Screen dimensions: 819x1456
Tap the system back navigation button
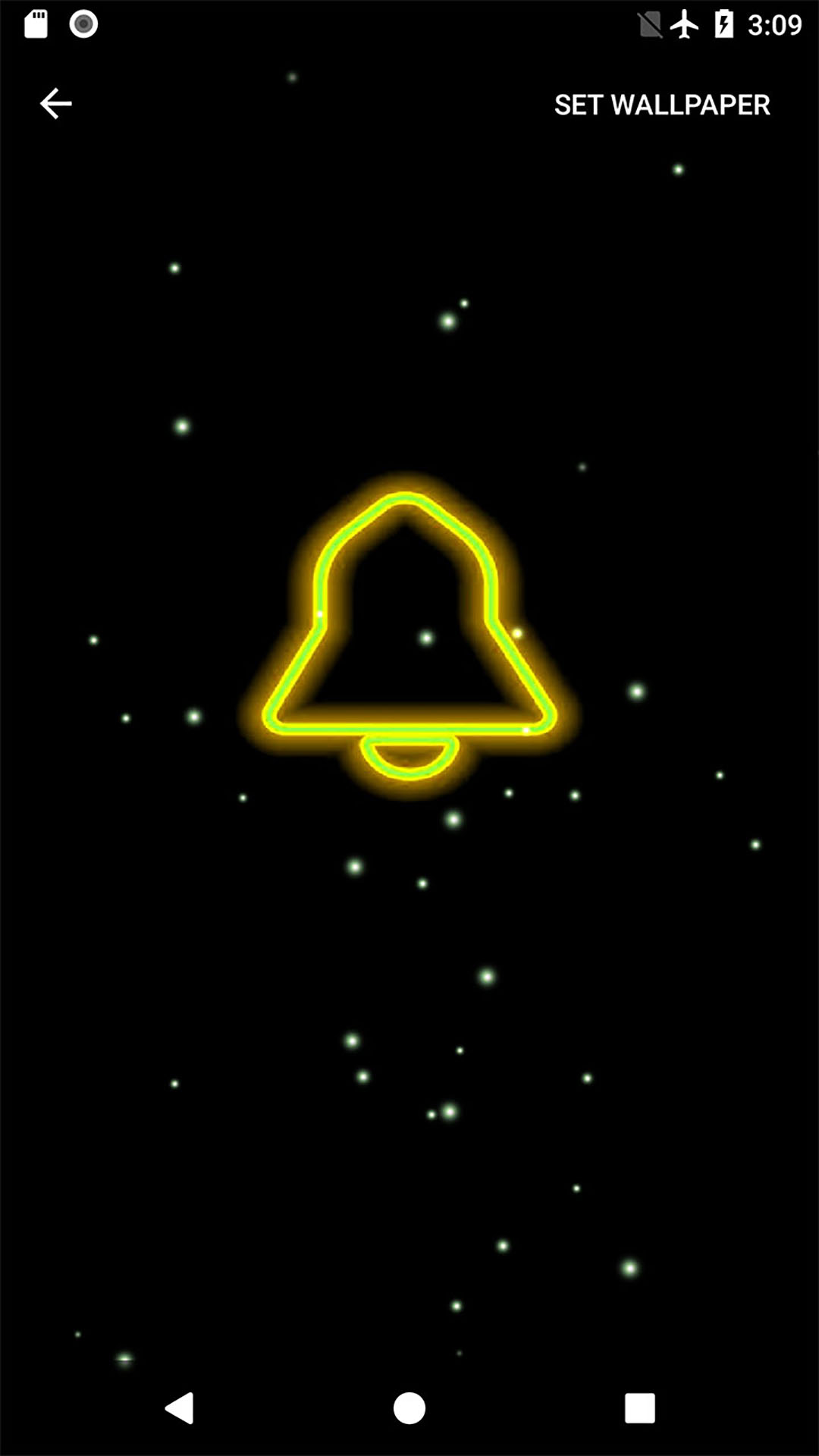point(180,1408)
